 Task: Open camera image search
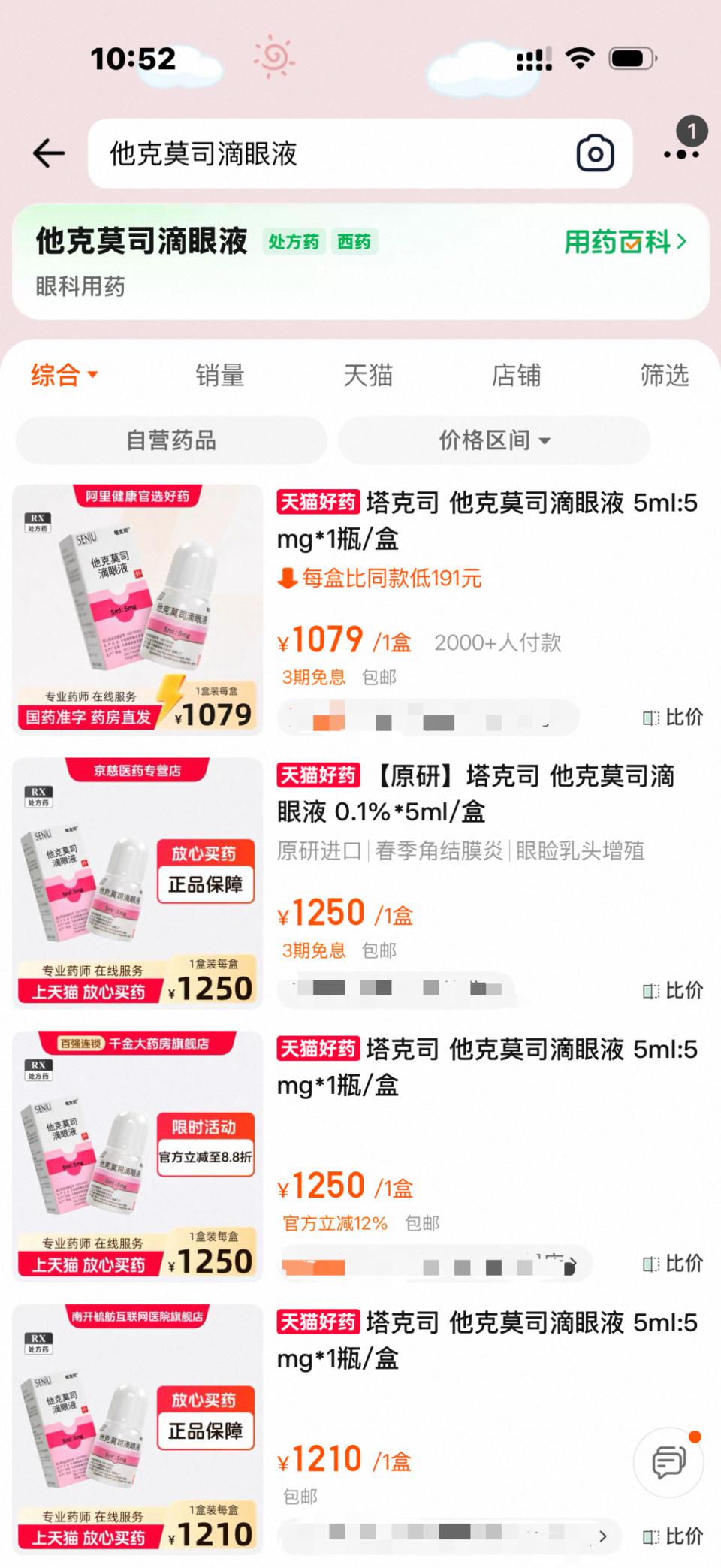(595, 154)
